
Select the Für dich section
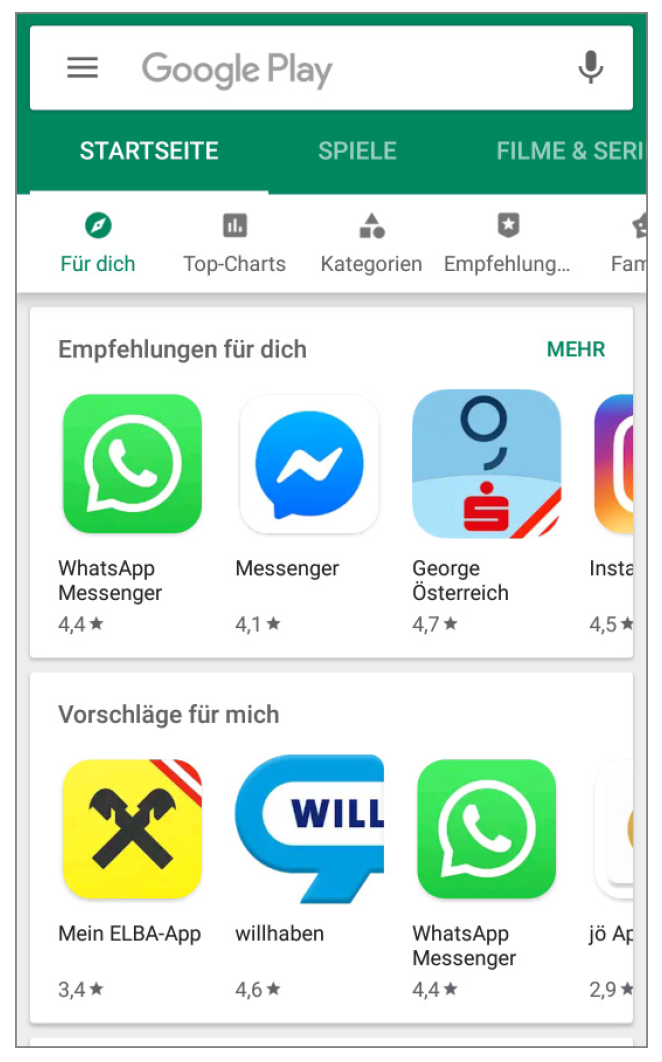(98, 243)
